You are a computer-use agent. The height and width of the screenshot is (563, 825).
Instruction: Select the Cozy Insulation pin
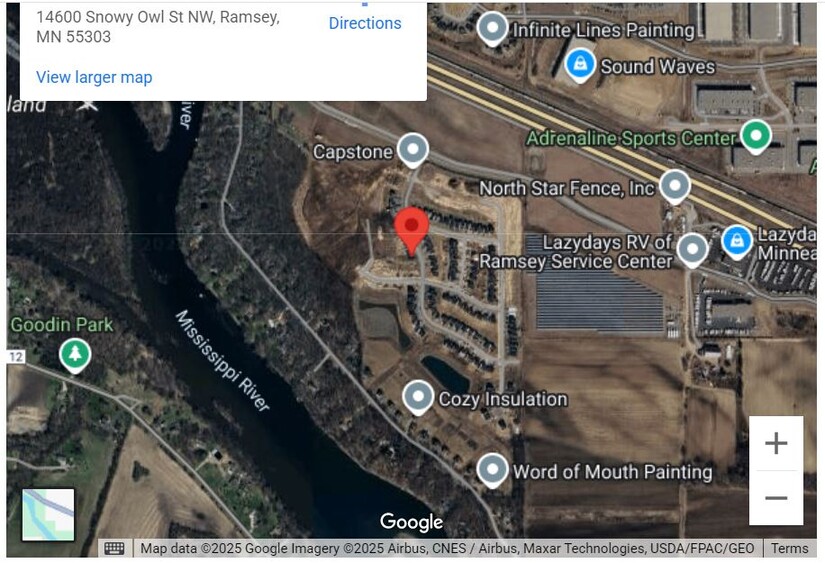point(418,398)
